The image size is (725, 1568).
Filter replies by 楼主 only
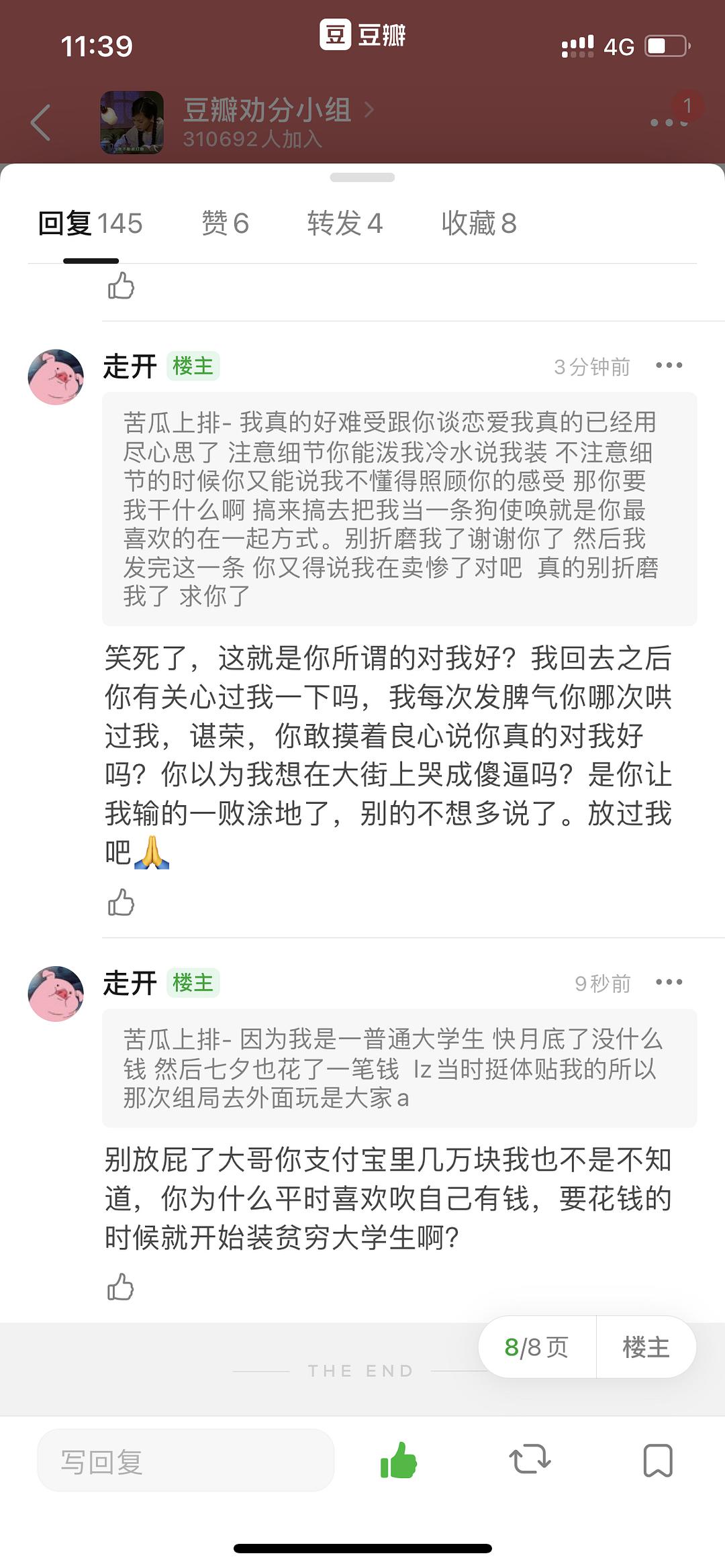point(646,1347)
